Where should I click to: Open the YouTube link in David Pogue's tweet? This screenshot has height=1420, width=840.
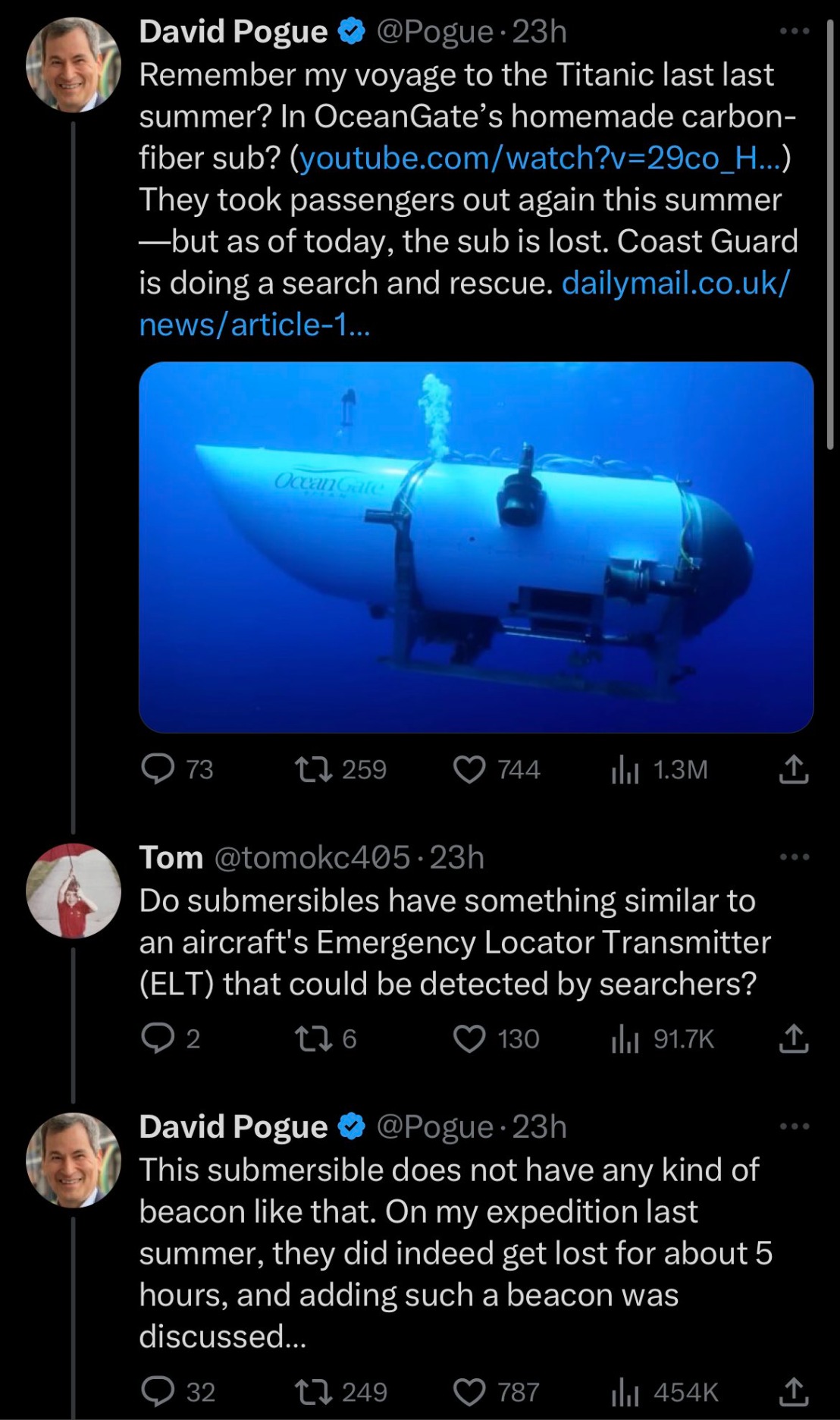[x=541, y=158]
